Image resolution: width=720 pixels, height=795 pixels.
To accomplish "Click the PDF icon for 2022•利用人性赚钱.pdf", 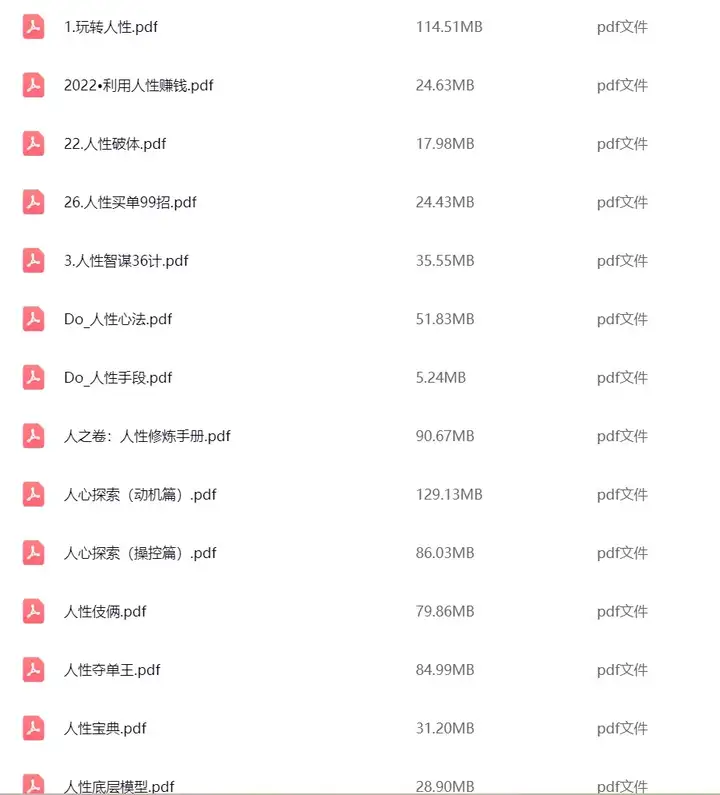I will click(33, 86).
